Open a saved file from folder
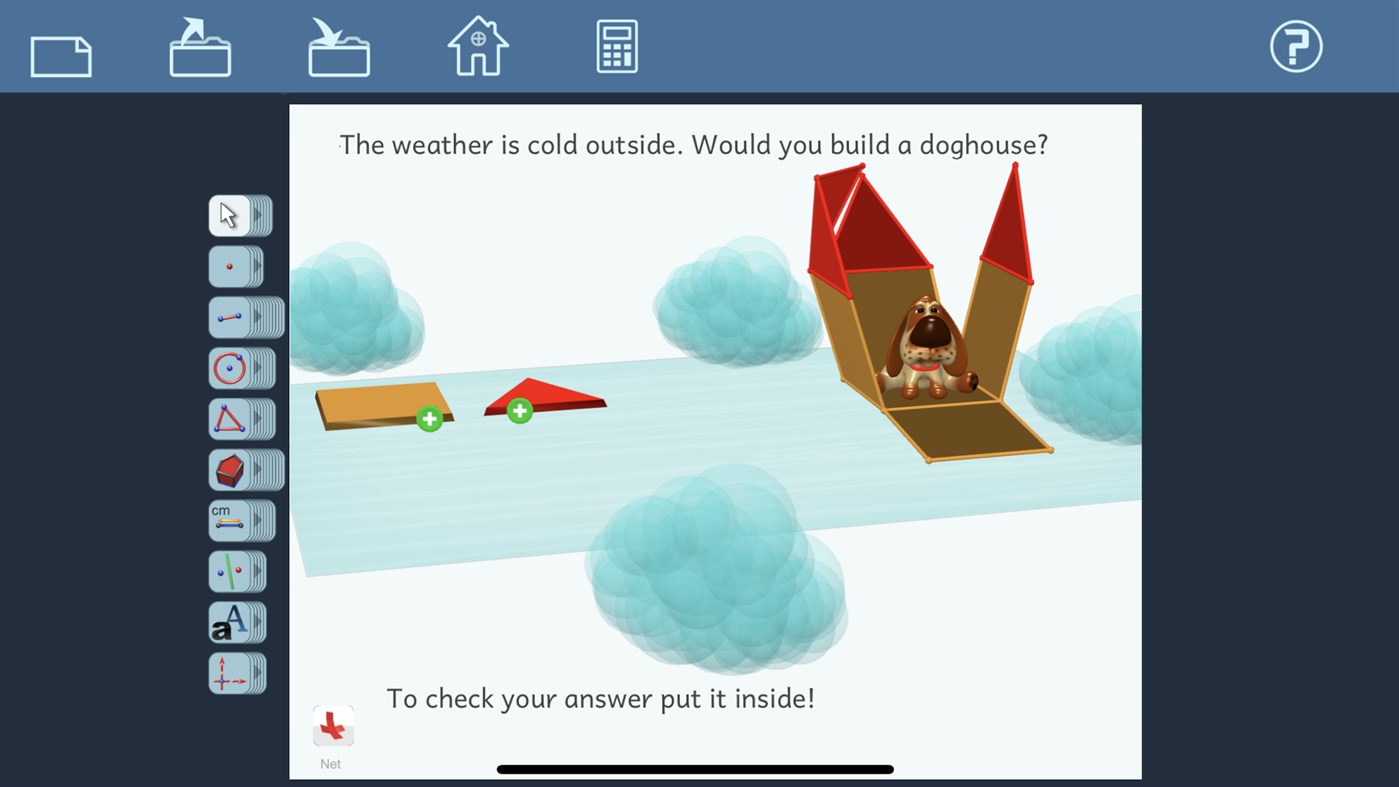The width and height of the screenshot is (1399, 787). (x=200, y=47)
